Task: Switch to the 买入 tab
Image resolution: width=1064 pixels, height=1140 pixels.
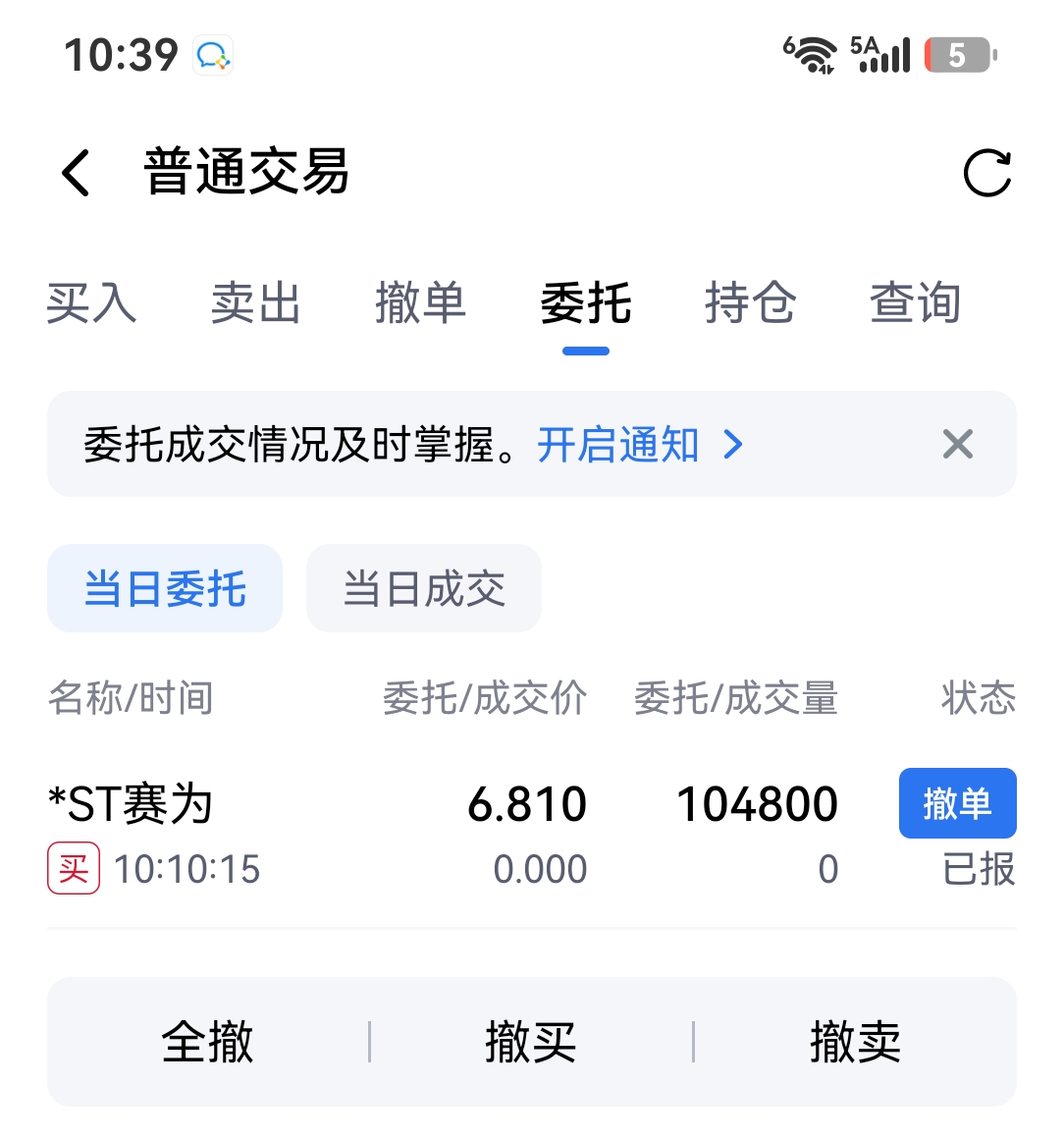Action: click(91, 302)
